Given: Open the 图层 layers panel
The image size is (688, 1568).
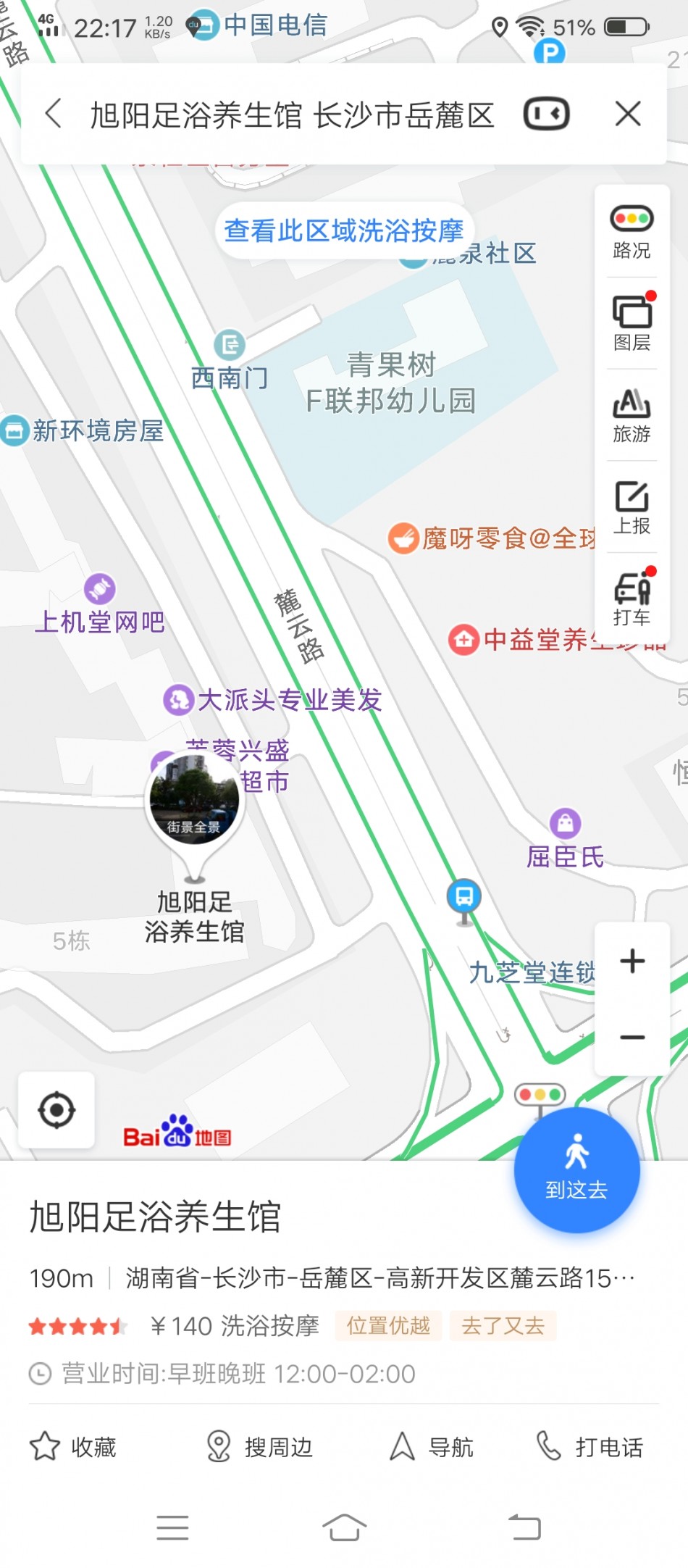Looking at the screenshot, I should tap(632, 323).
